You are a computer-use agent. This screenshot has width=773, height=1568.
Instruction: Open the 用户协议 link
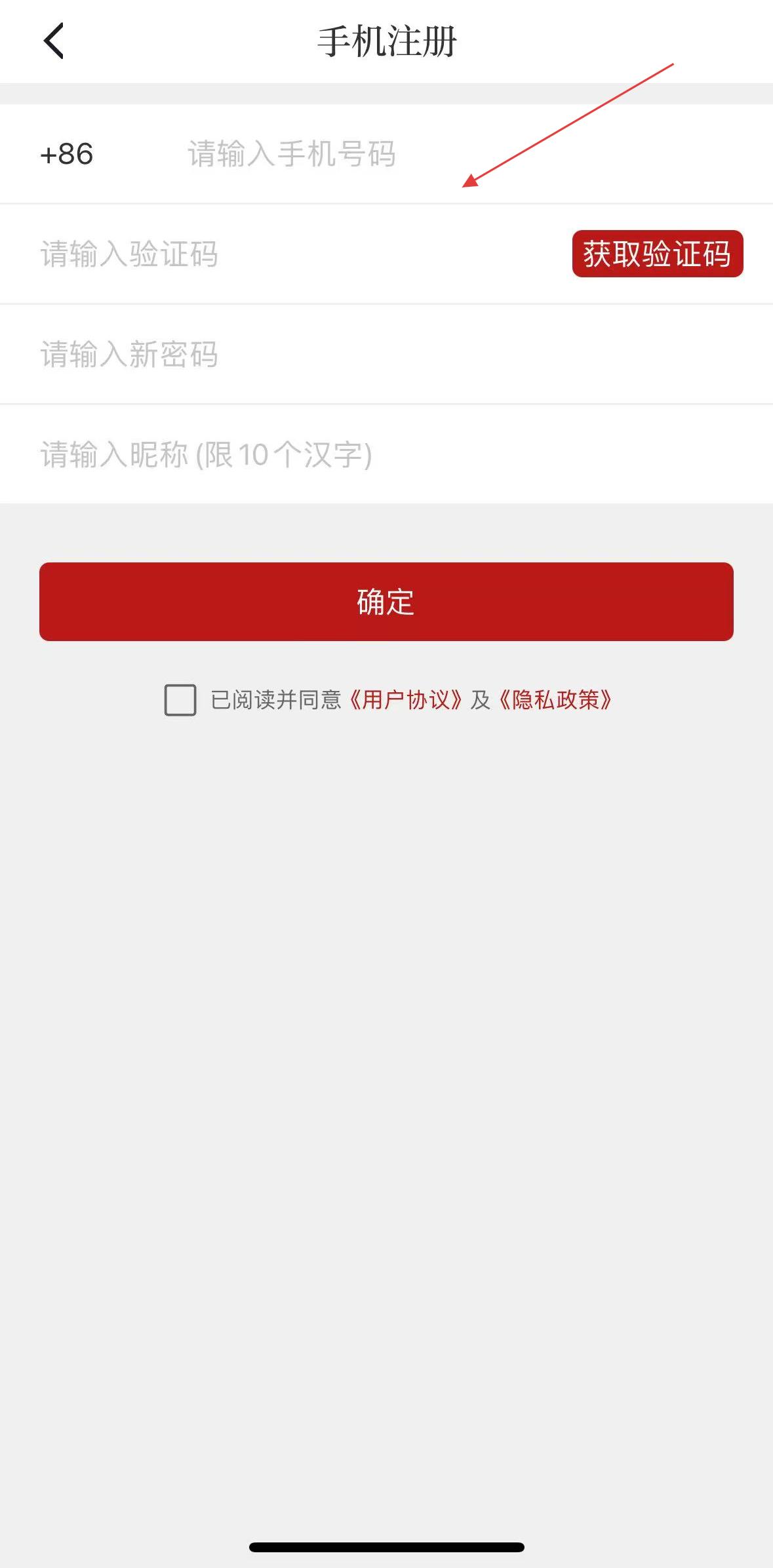(x=406, y=700)
